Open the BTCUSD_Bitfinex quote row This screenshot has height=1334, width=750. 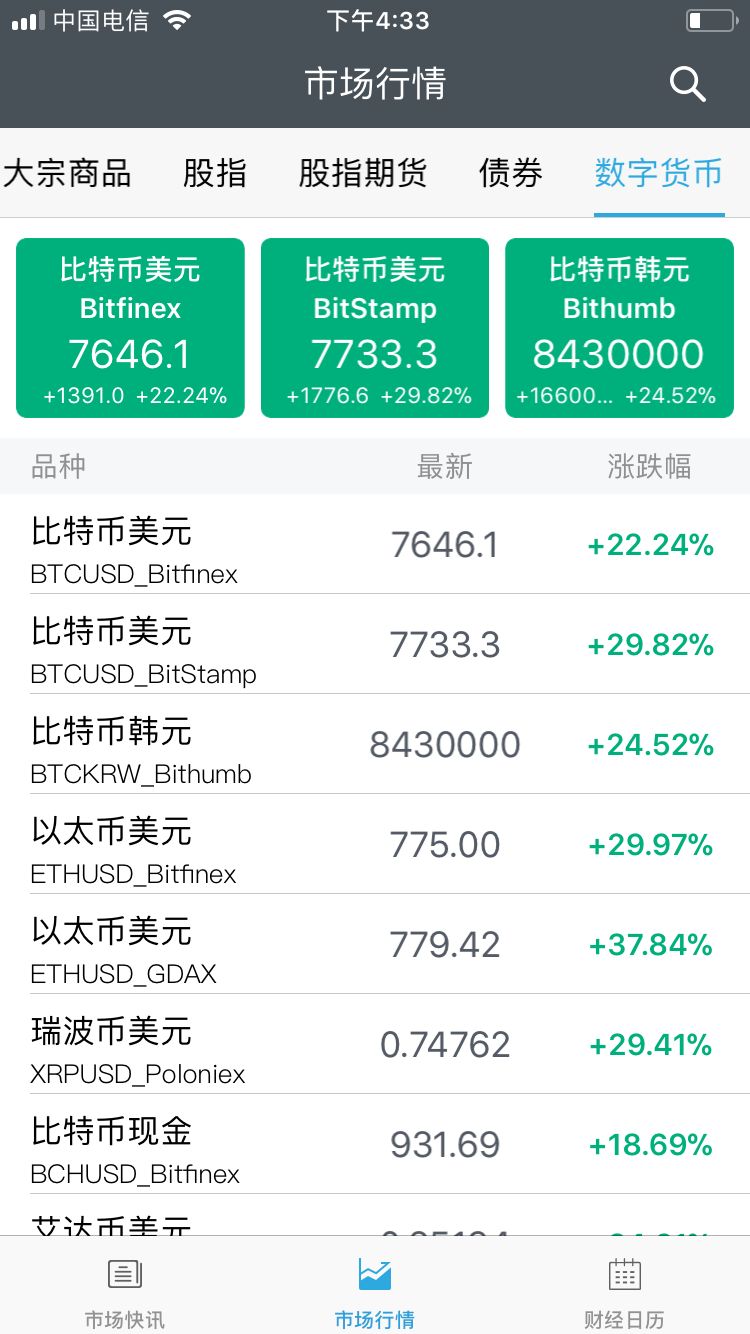click(x=375, y=545)
